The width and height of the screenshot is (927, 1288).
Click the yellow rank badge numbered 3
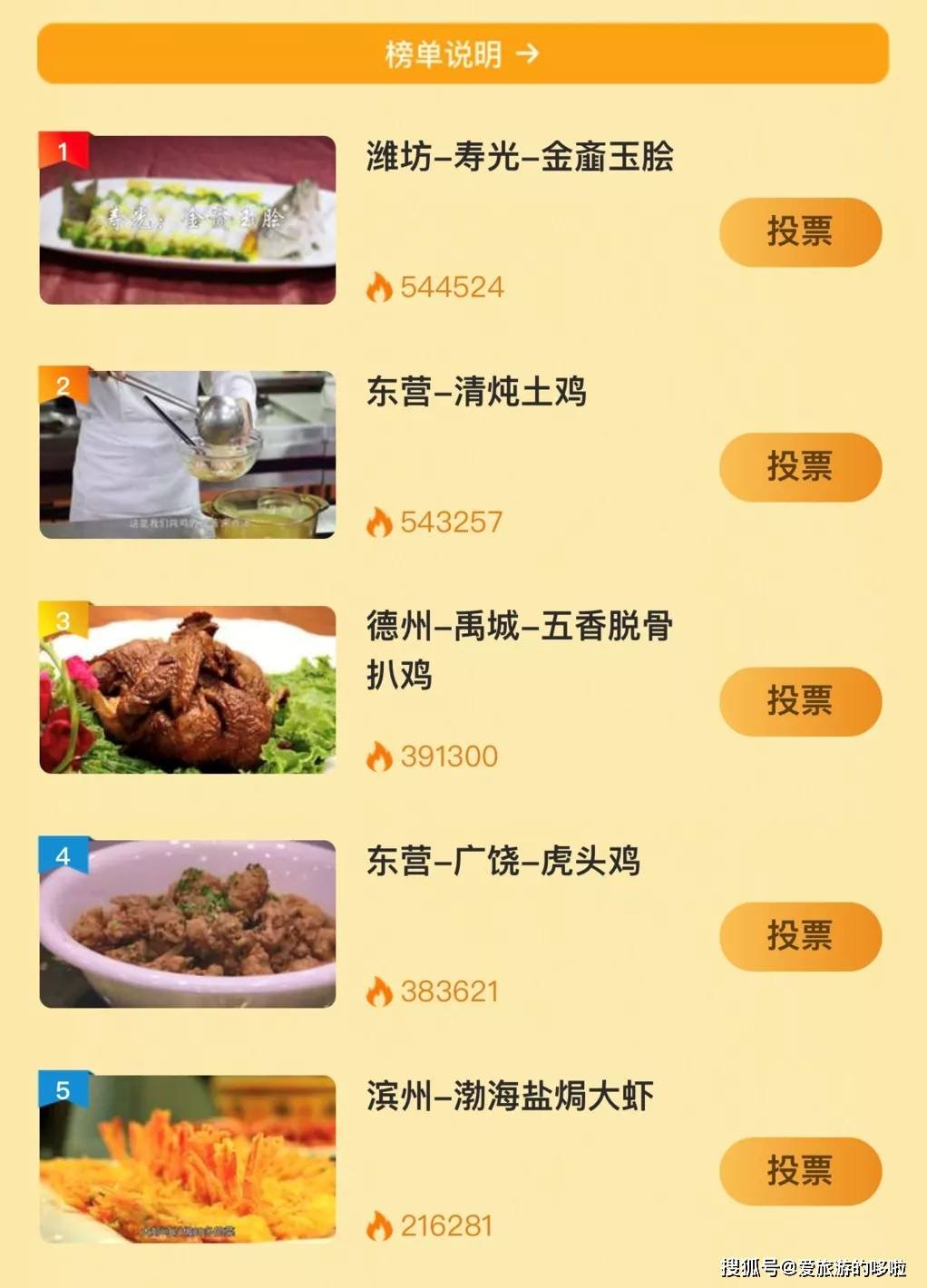click(x=61, y=618)
